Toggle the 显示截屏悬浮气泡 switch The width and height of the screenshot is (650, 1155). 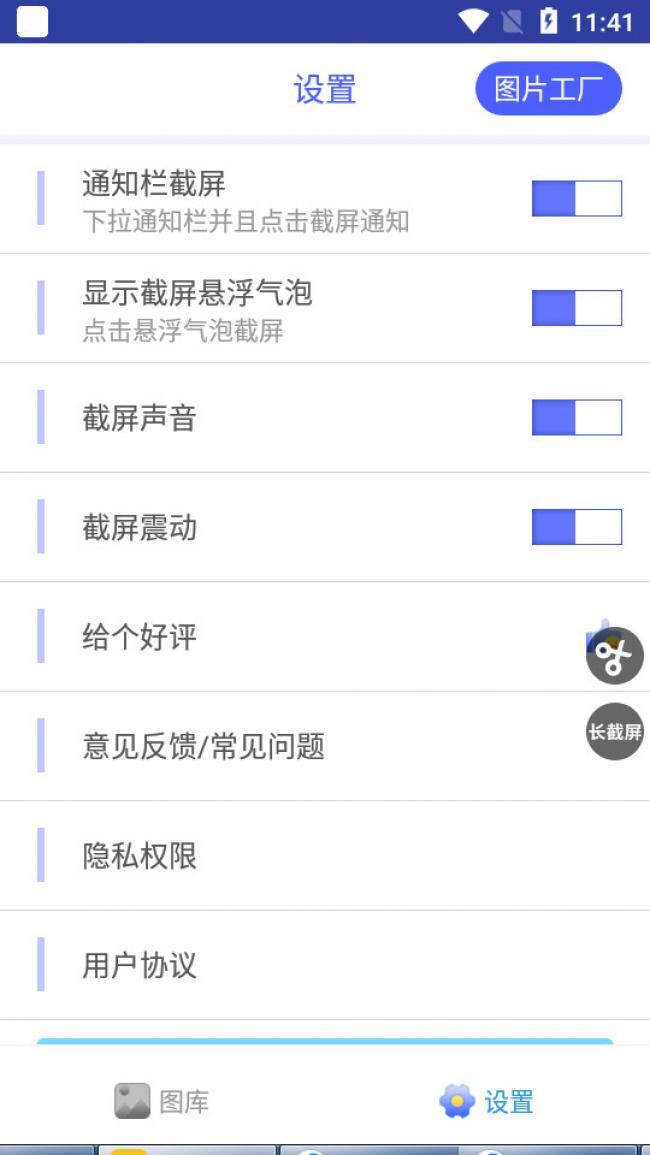tap(576, 308)
